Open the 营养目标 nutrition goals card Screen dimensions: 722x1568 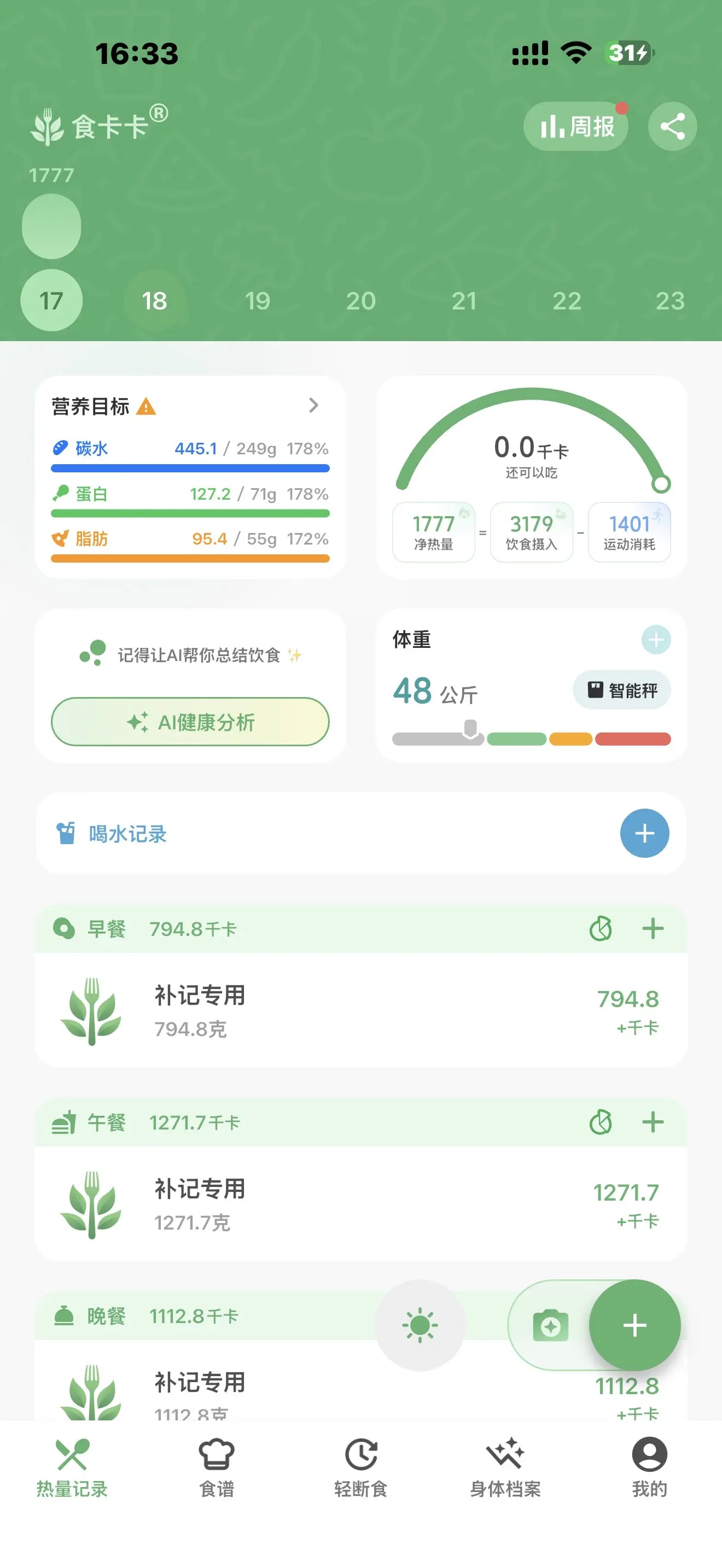(190, 477)
